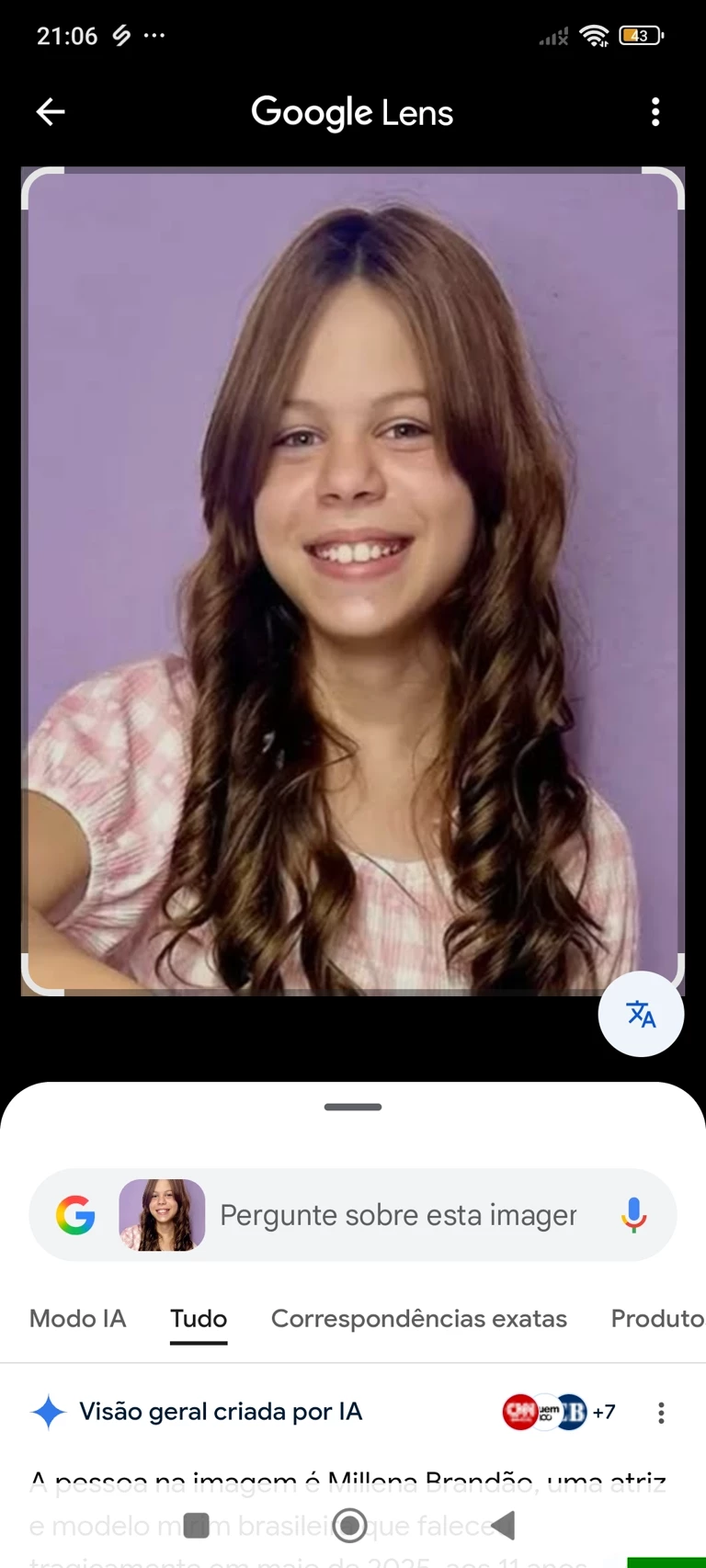Viewport: 706px width, 1568px height.
Task: Open the Google Lens overflow menu
Action: point(655,112)
